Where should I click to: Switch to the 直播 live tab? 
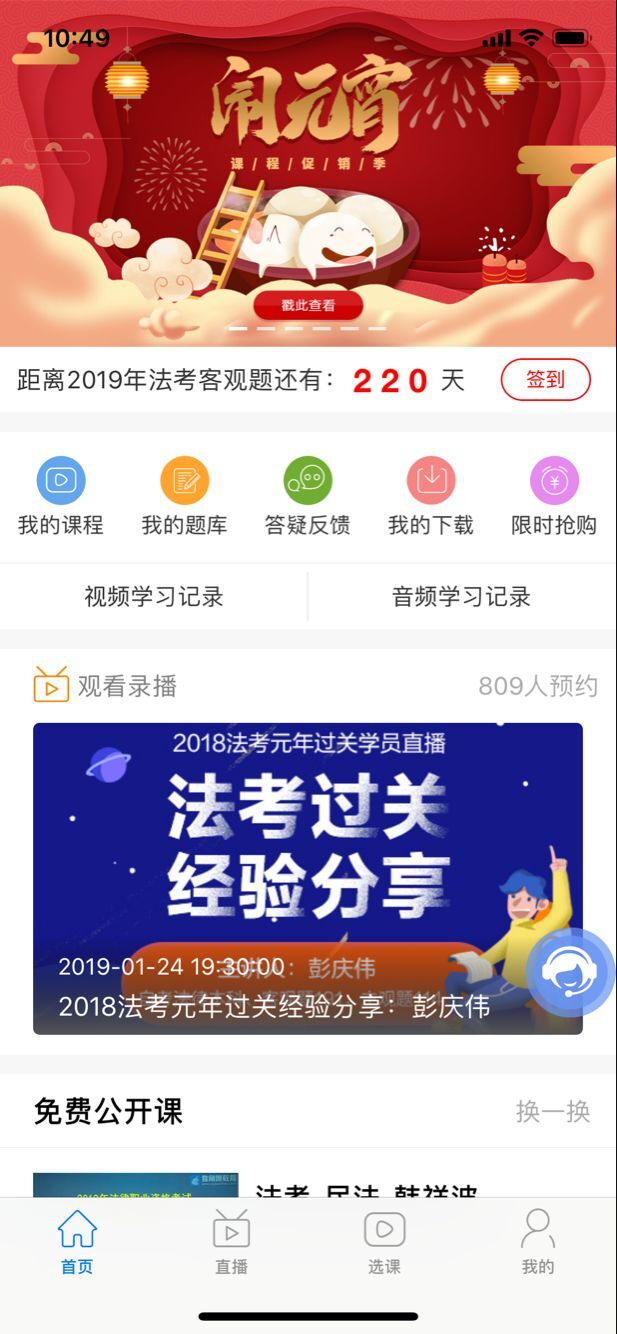pyautogui.click(x=231, y=1242)
